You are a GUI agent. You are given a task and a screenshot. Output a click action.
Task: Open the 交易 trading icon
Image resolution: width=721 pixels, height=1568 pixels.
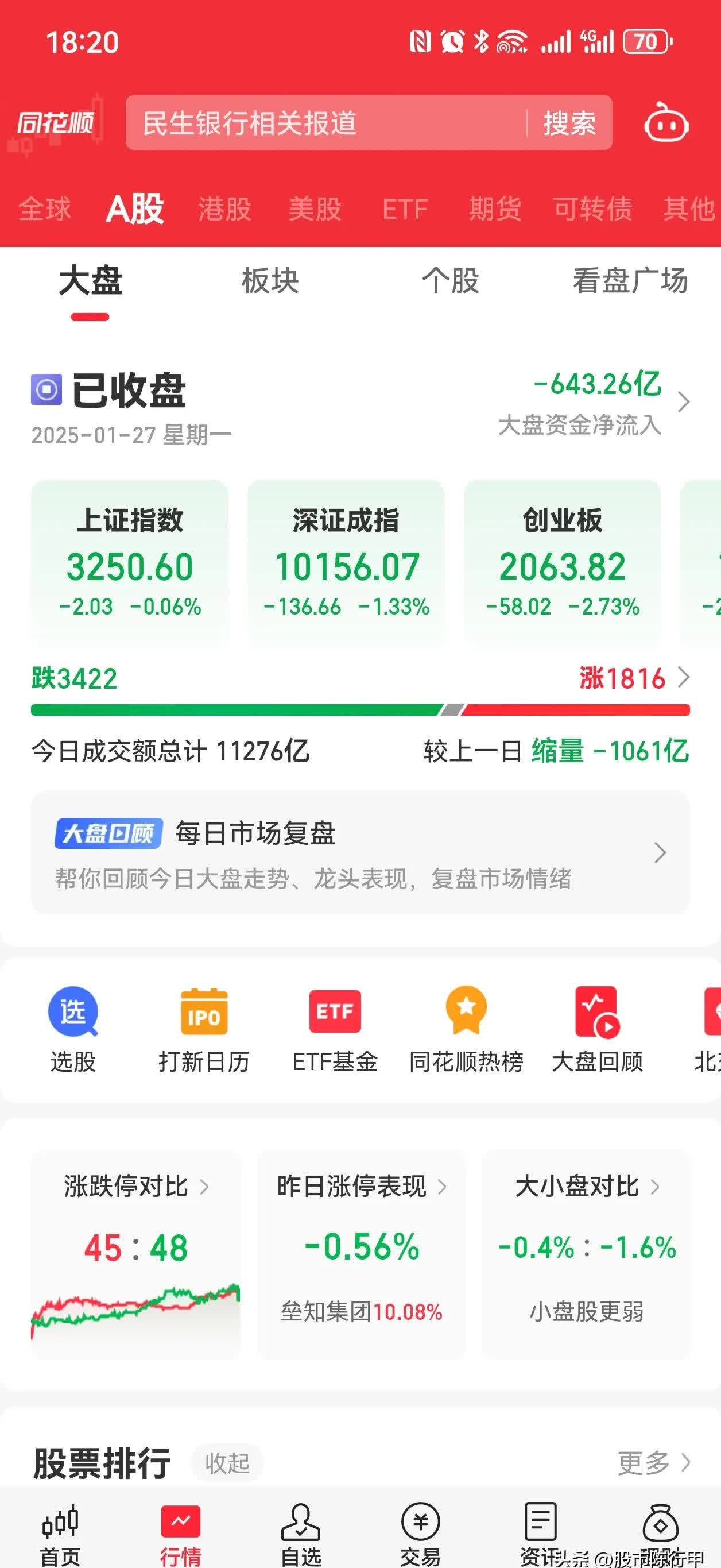(420, 1521)
